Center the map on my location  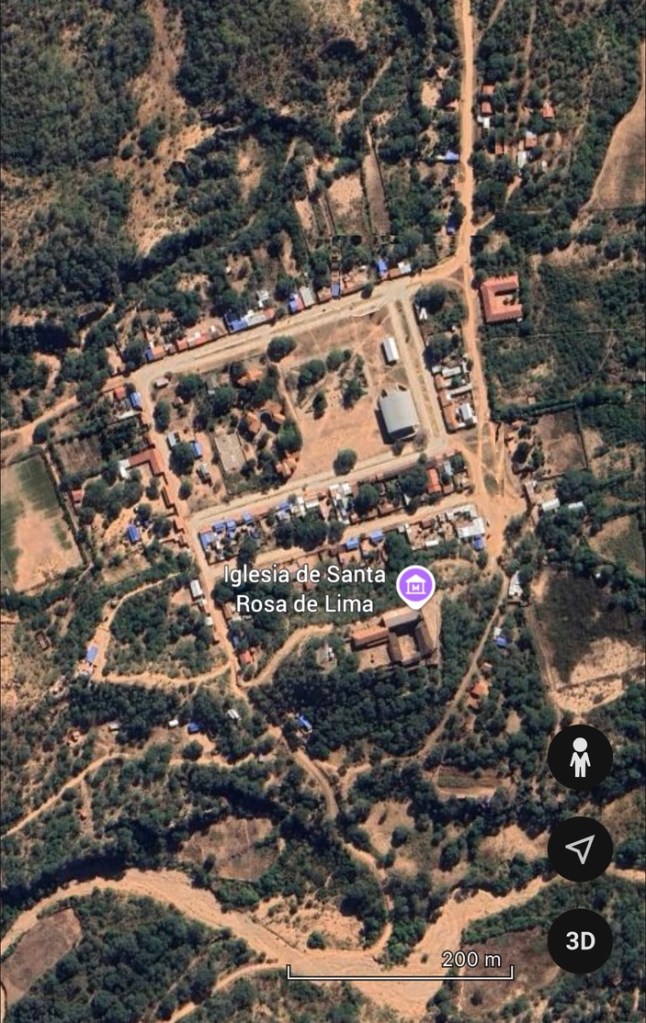pos(580,849)
